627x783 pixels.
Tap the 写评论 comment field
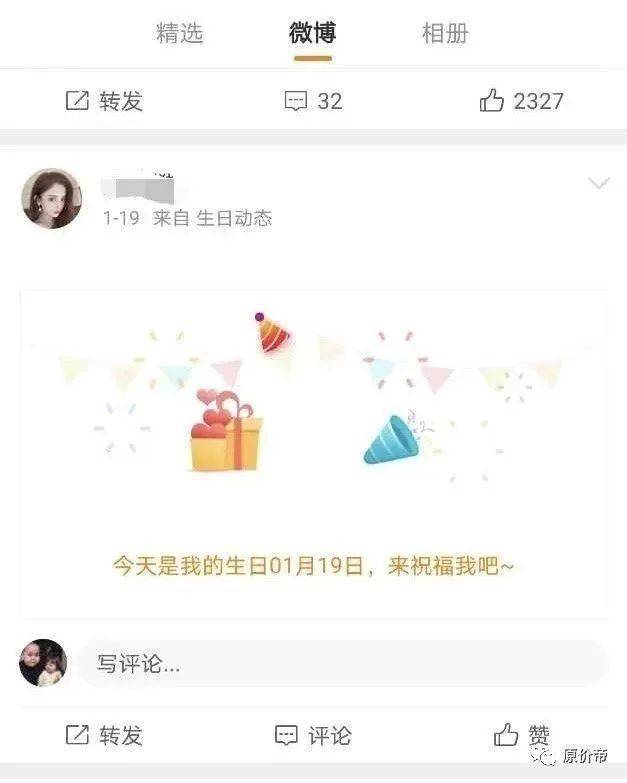340,663
